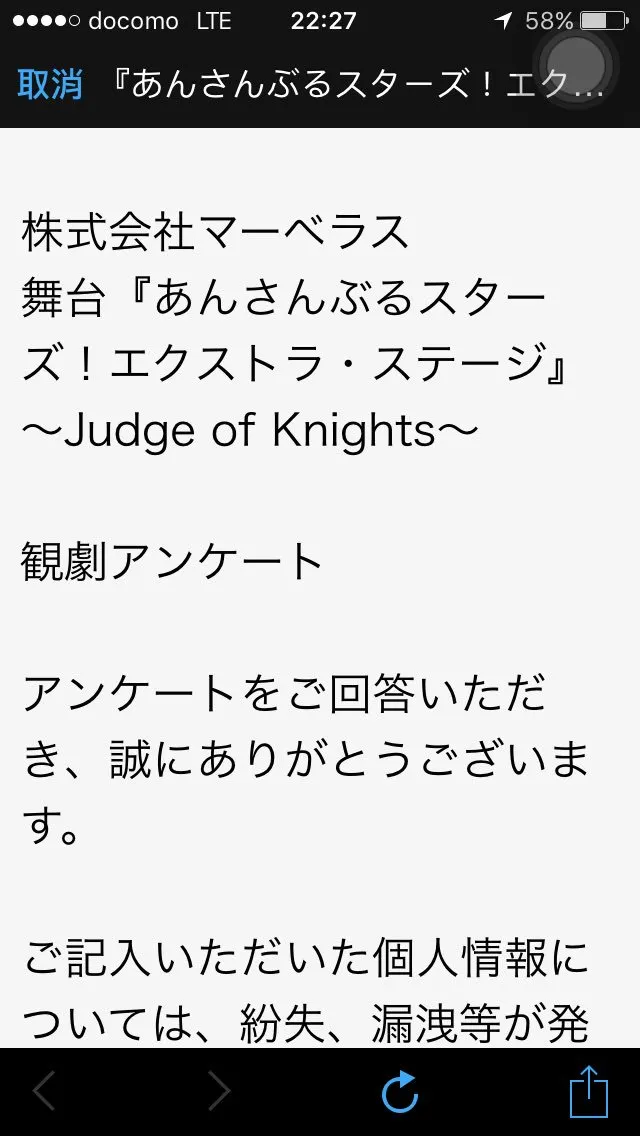Go back to the previous page
This screenshot has height=1136, width=640.
click(x=43, y=1092)
